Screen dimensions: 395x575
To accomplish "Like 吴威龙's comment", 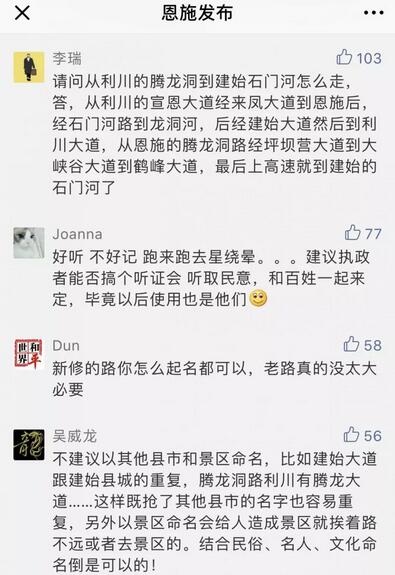I will [351, 435].
